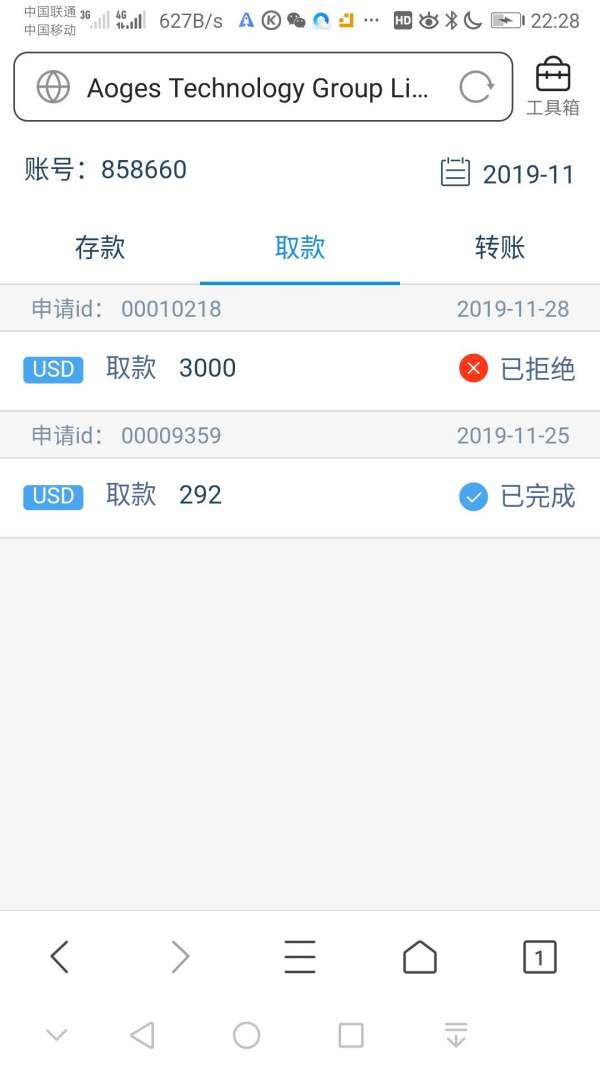600x1067 pixels.
Task: Open the completed 292 USD withdrawal record
Action: (x=300, y=497)
